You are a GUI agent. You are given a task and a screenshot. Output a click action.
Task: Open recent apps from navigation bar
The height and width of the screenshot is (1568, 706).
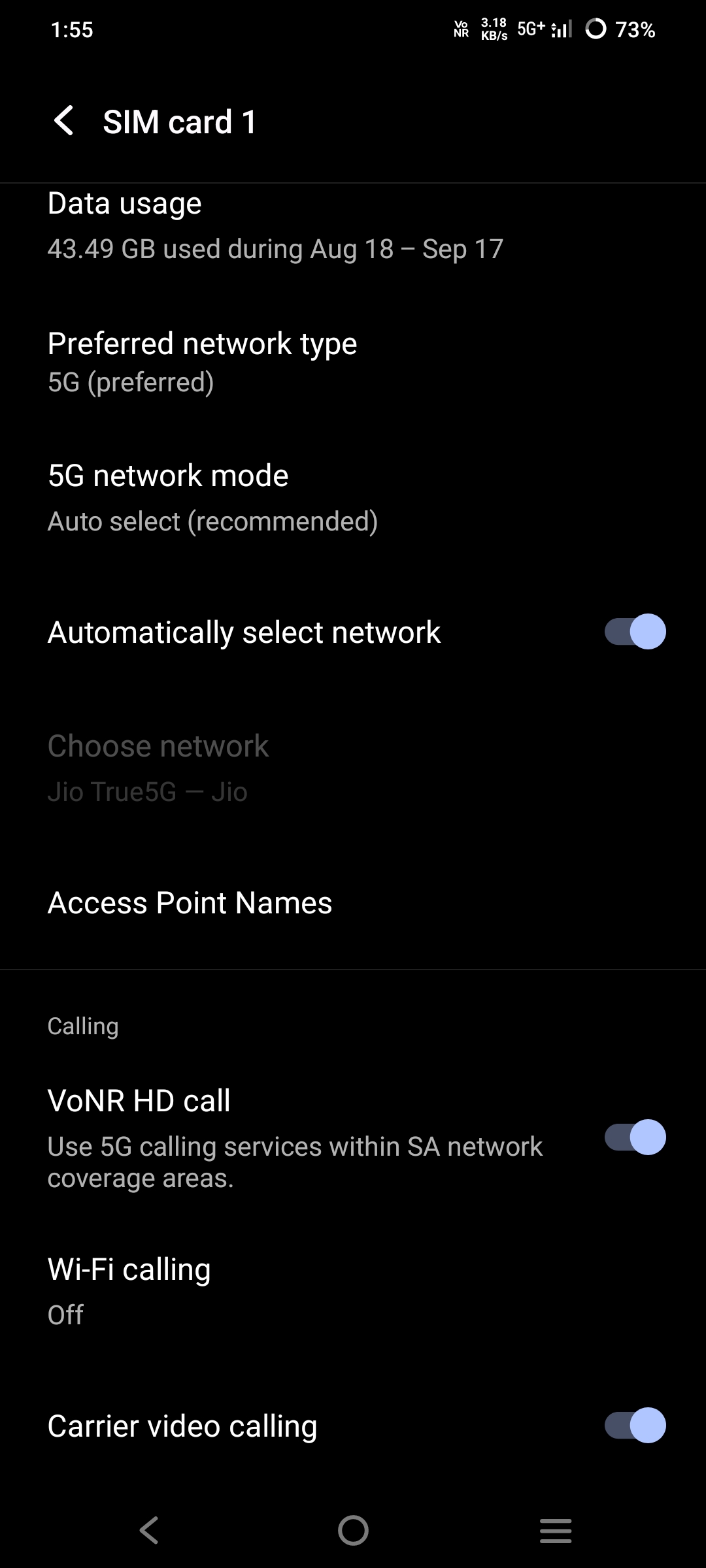point(556,1530)
